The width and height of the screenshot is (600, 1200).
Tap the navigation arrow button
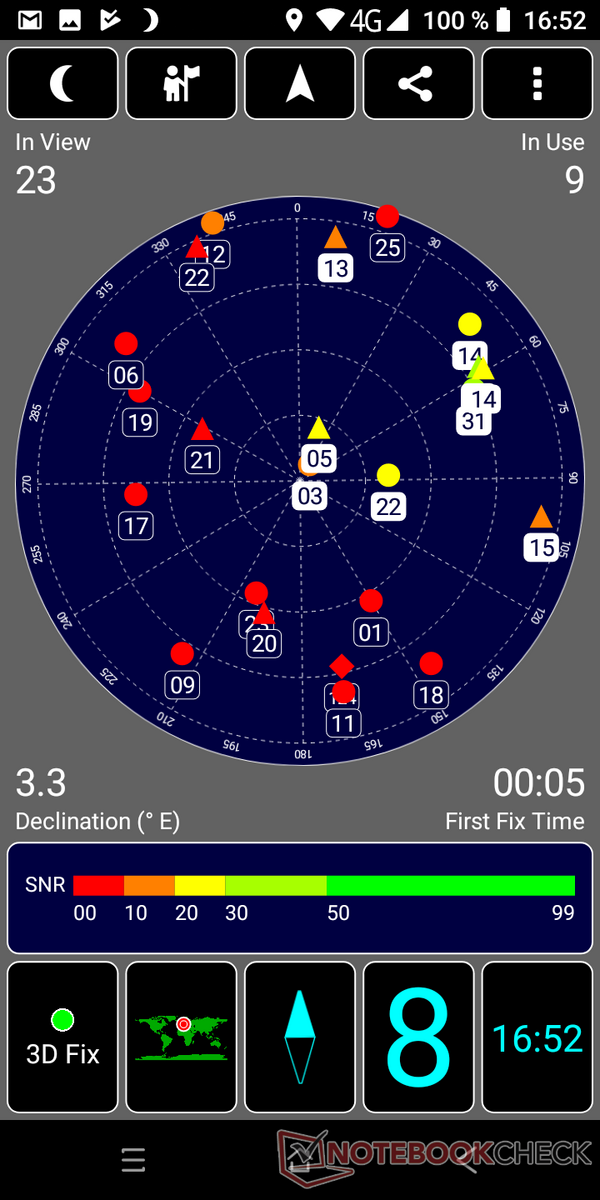300,84
